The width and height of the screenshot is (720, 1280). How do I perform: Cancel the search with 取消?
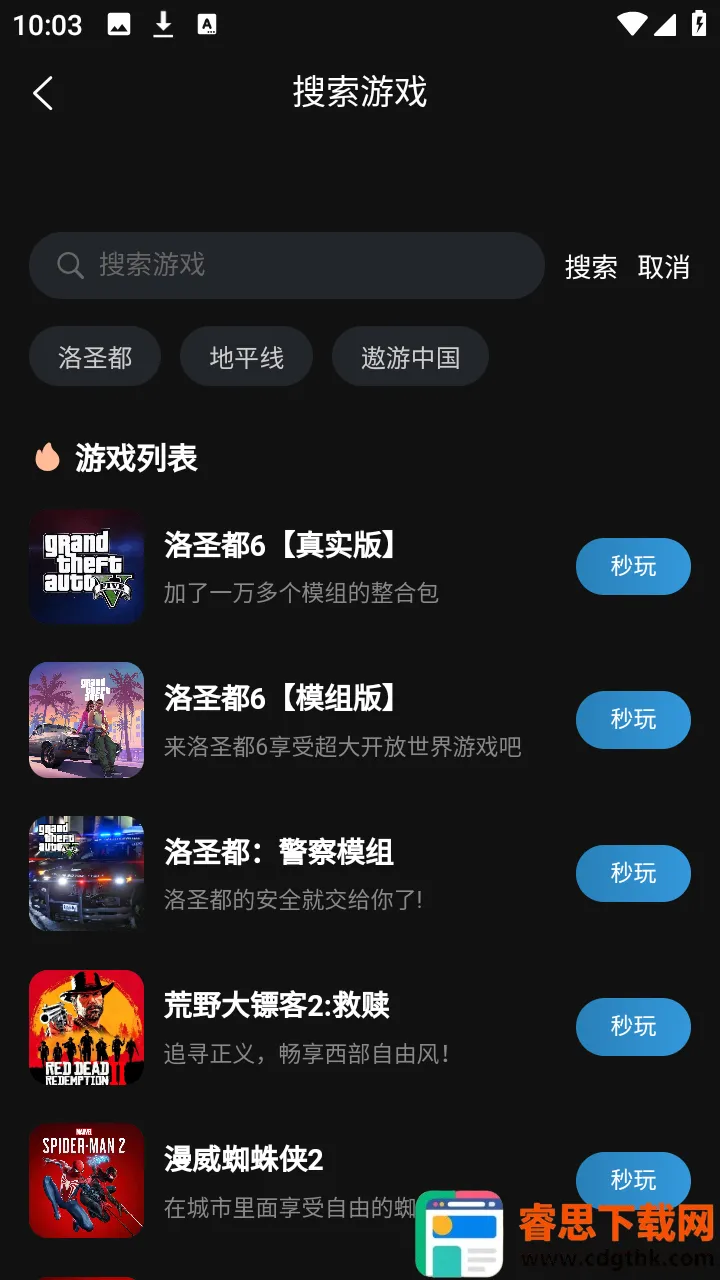[664, 267]
